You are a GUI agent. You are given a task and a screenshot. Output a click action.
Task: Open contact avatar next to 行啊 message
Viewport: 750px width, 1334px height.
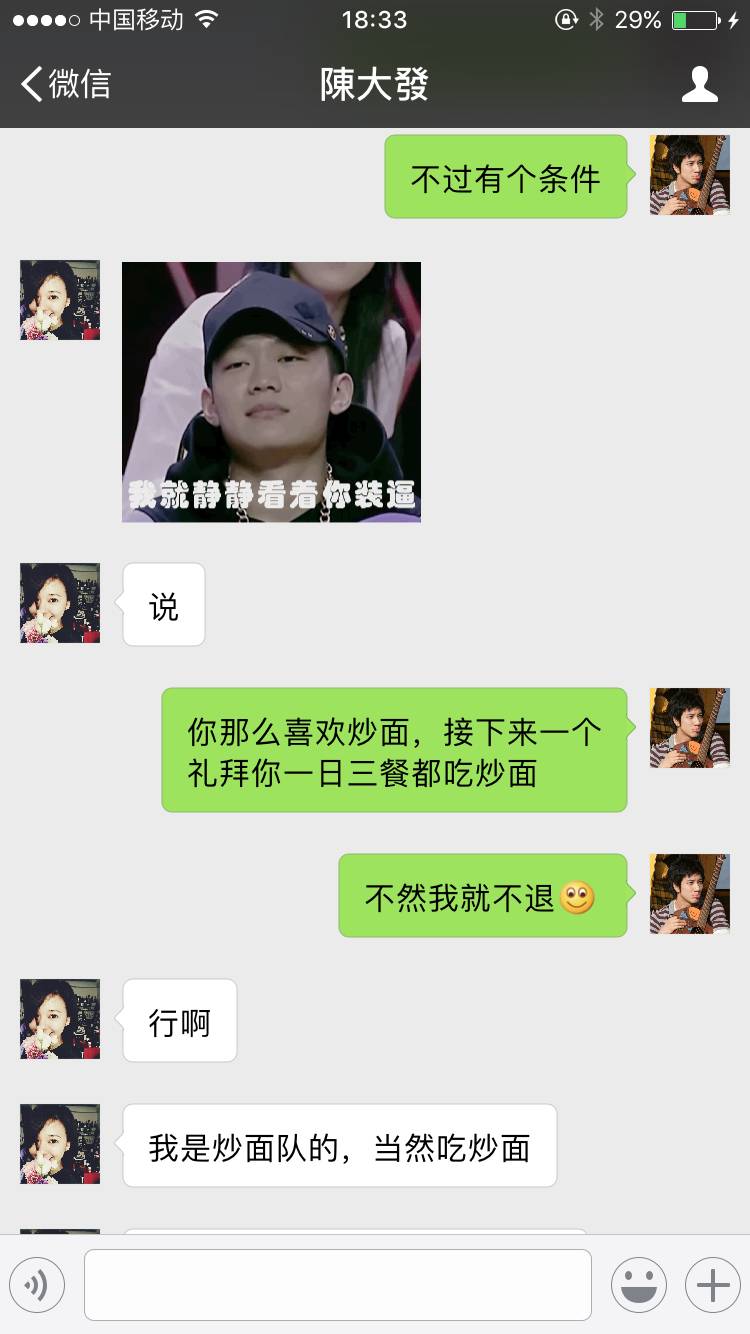pyautogui.click(x=60, y=1019)
